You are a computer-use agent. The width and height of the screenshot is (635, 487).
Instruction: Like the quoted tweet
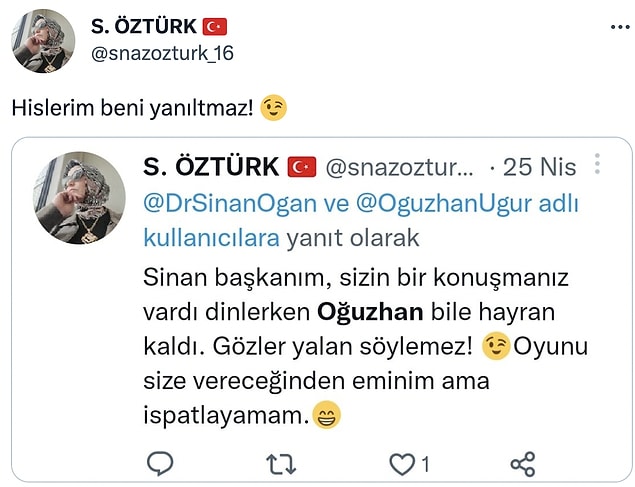click(402, 463)
